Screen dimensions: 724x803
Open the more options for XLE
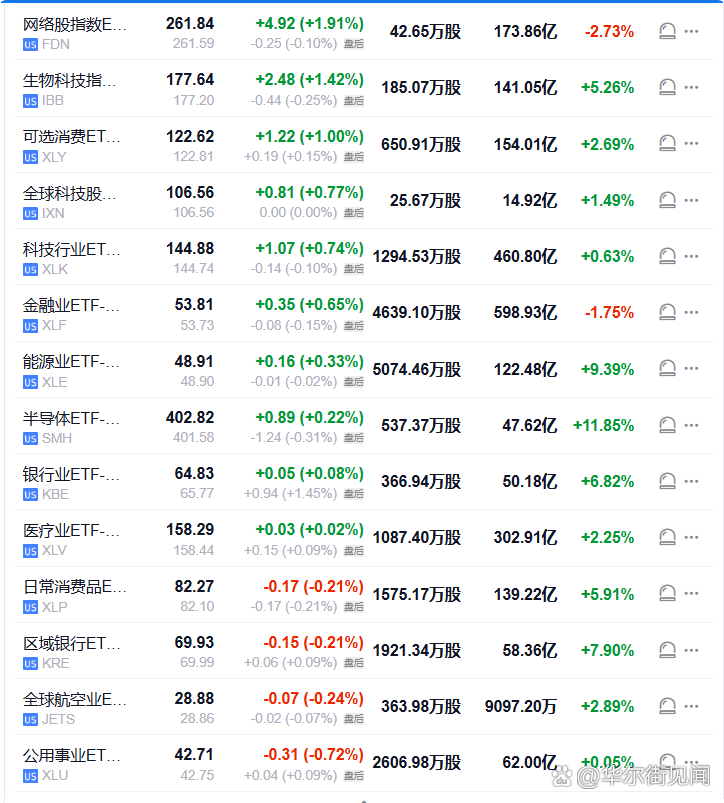pos(692,369)
